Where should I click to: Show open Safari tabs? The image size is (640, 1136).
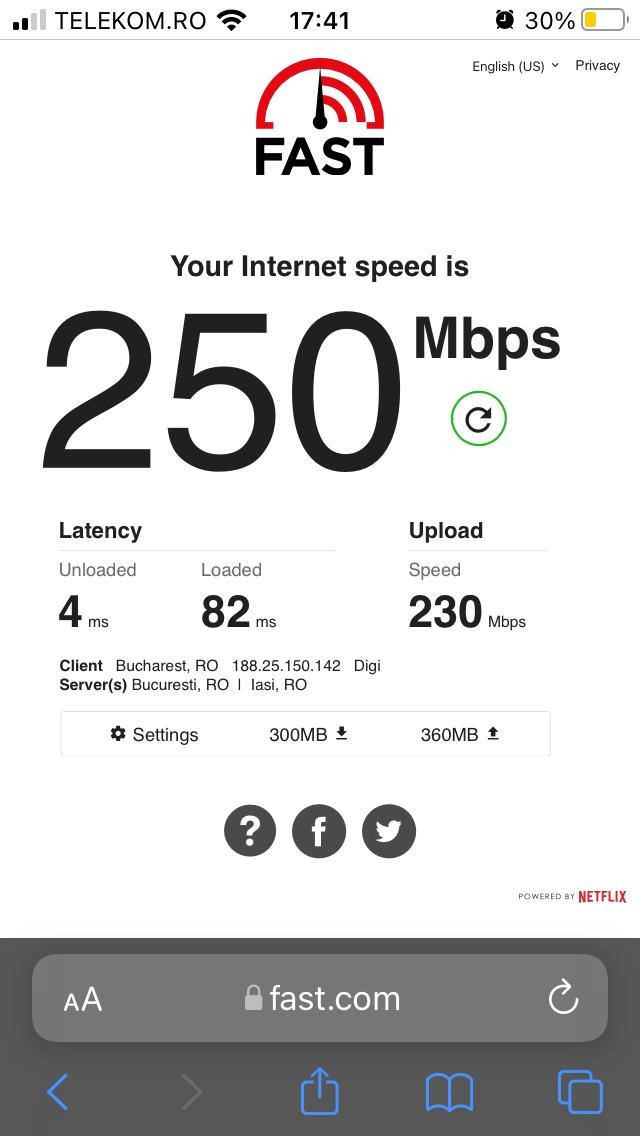(x=580, y=1092)
